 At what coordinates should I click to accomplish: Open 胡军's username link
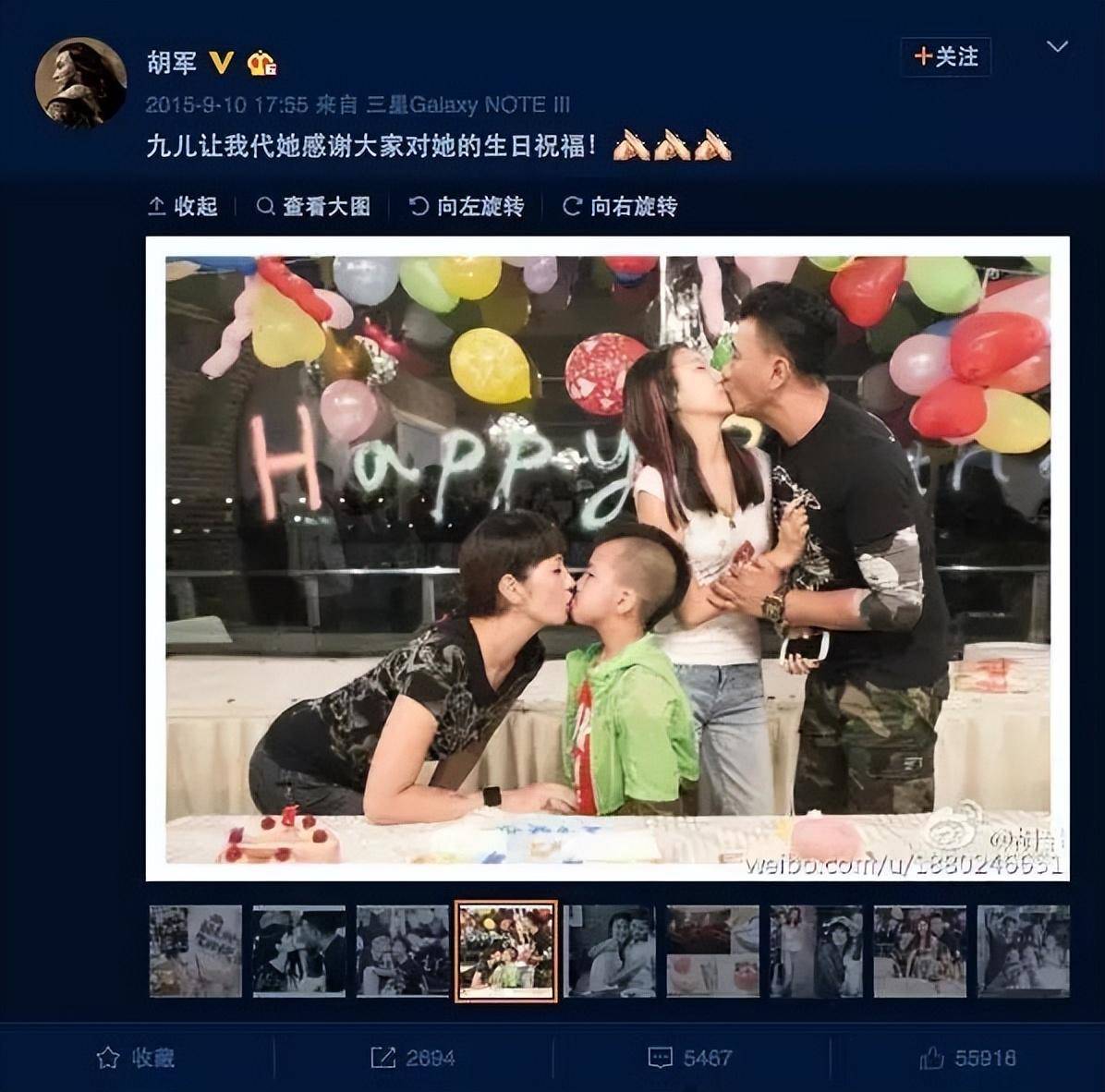pyautogui.click(x=172, y=62)
